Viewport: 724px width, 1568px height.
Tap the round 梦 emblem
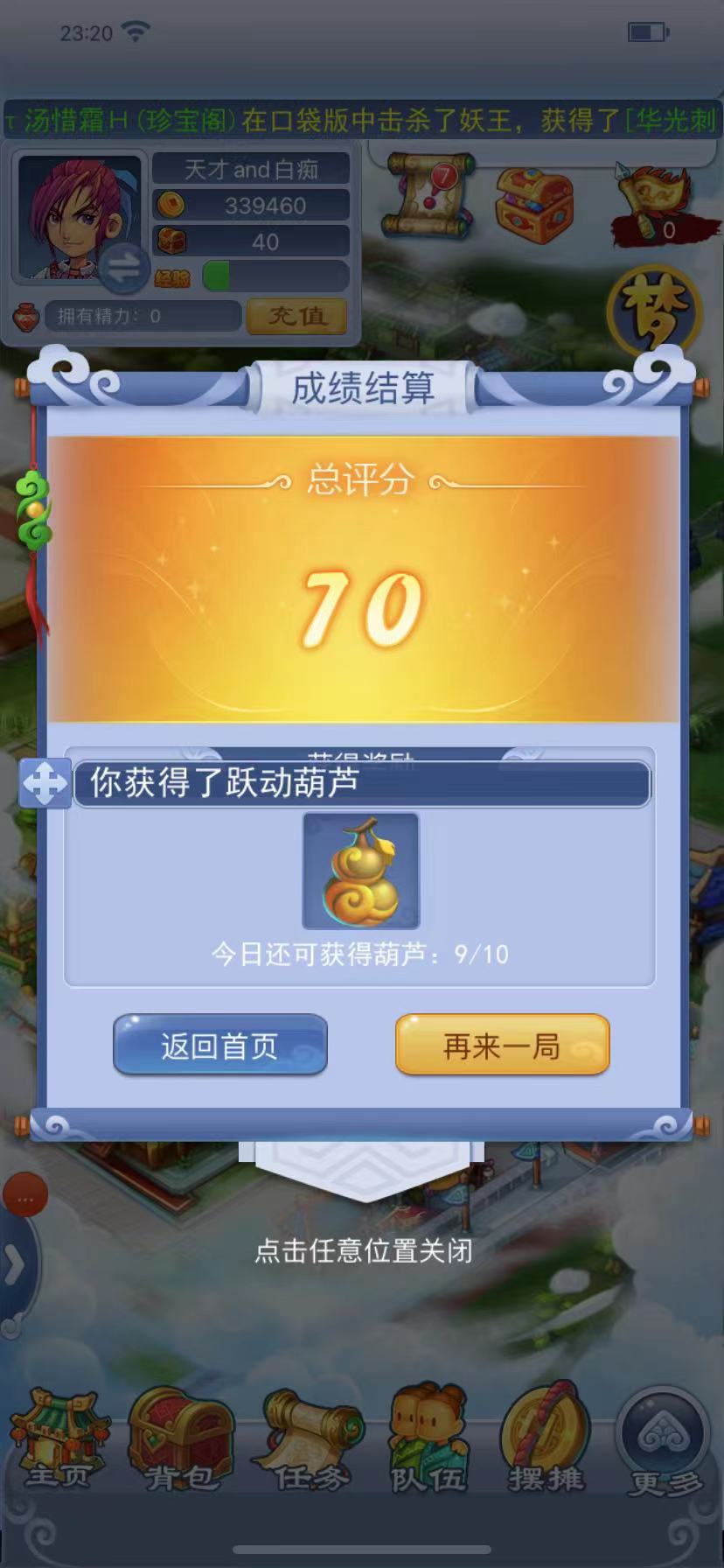654,311
